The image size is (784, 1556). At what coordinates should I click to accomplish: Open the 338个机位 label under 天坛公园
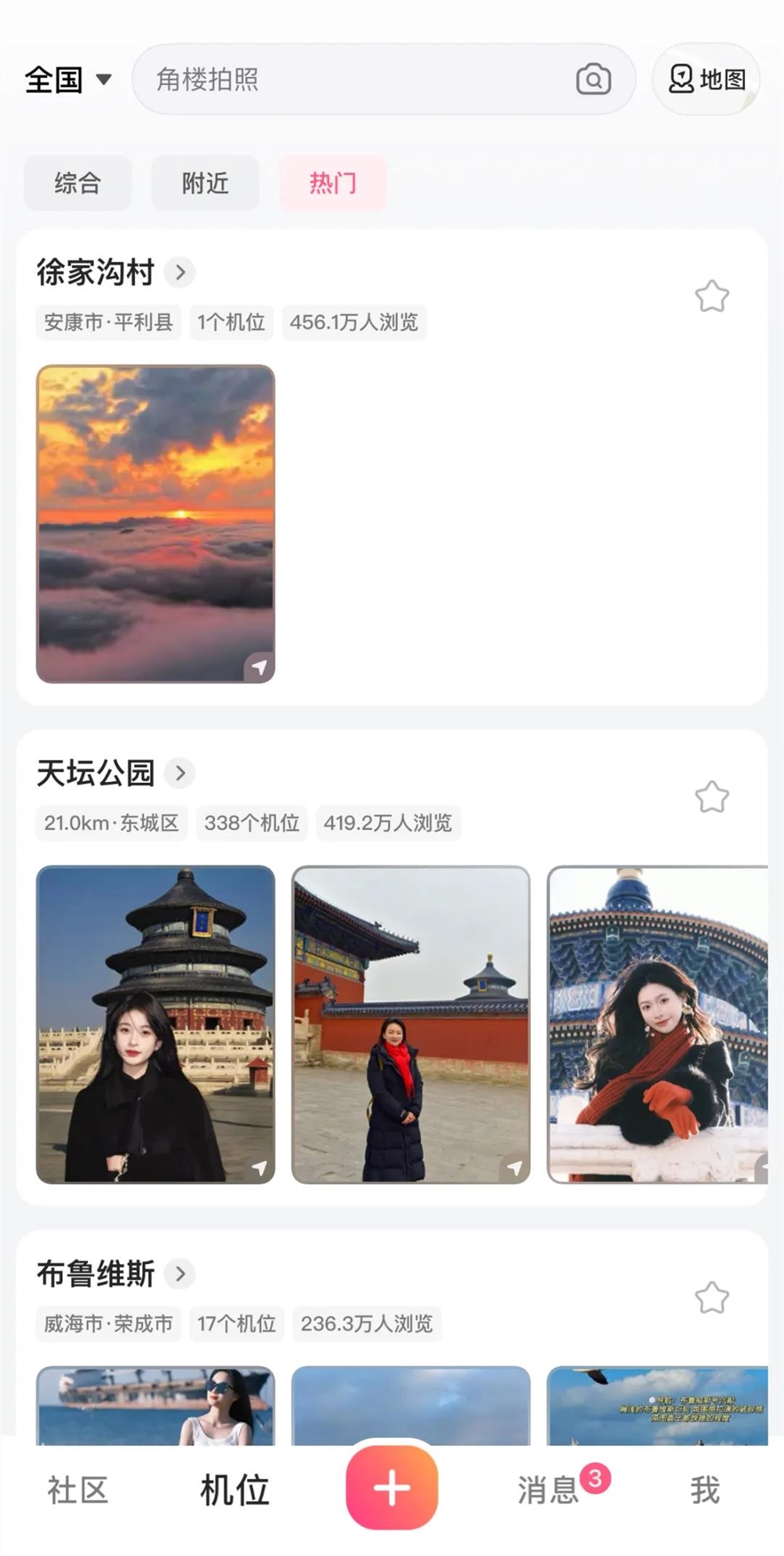(x=252, y=823)
